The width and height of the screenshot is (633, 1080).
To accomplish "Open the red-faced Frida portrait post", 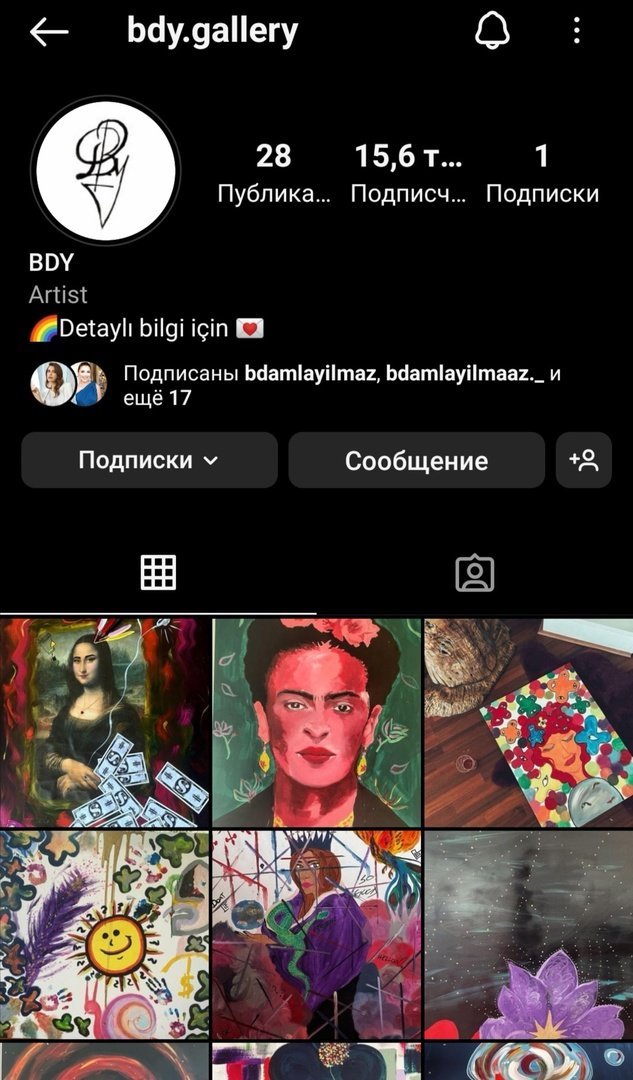I will [316, 722].
